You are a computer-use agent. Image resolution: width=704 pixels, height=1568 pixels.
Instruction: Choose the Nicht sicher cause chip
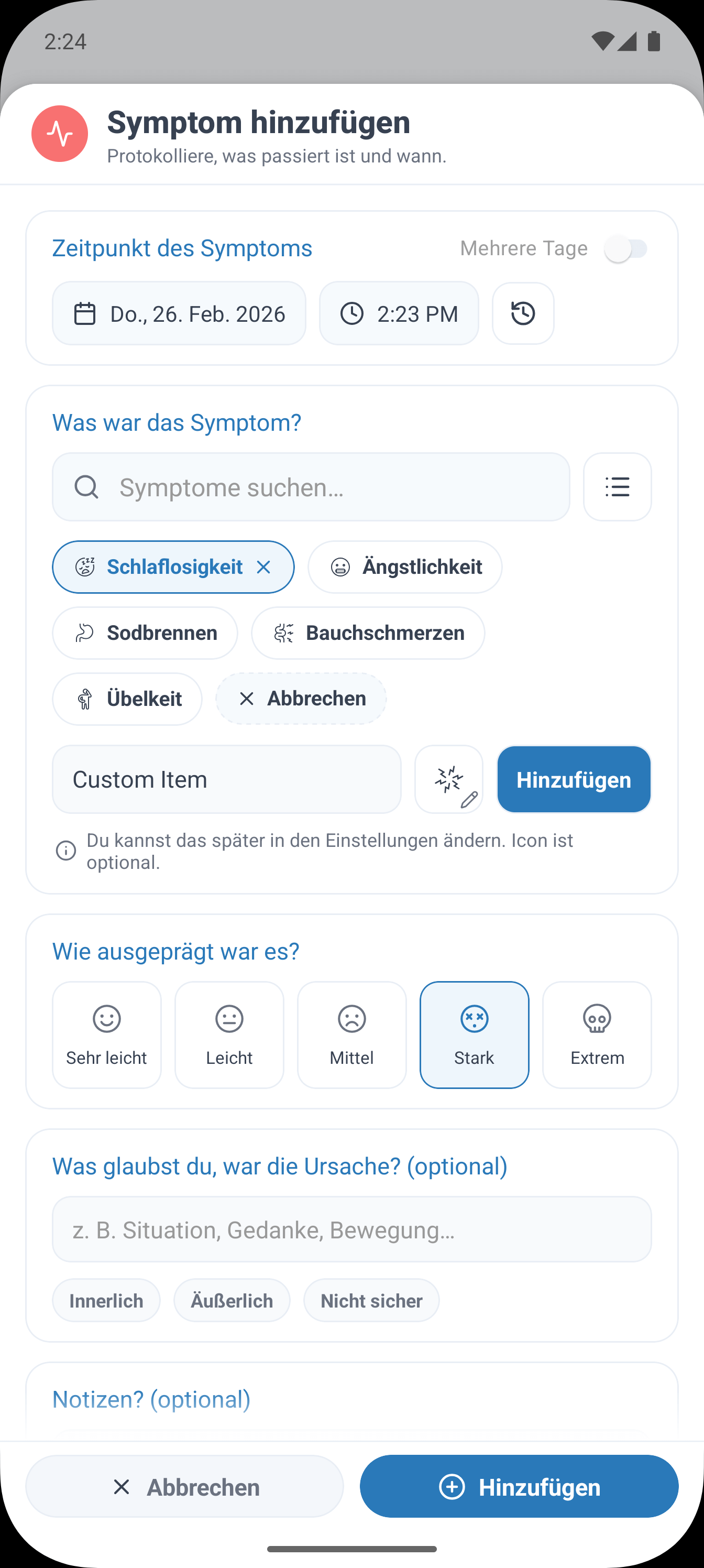click(371, 1300)
